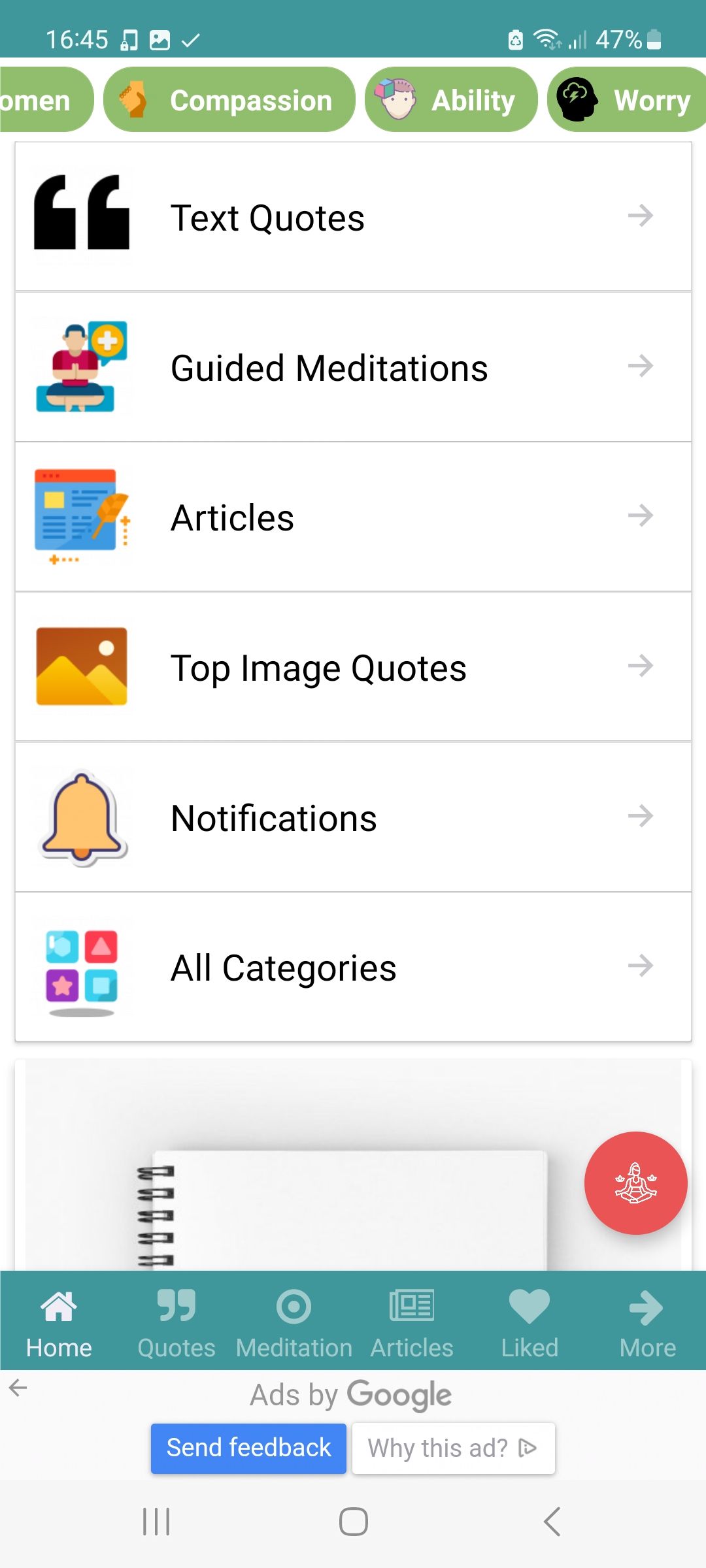Viewport: 706px width, 1568px height.
Task: Go to the Articles bottom tab
Action: pyautogui.click(x=412, y=1321)
